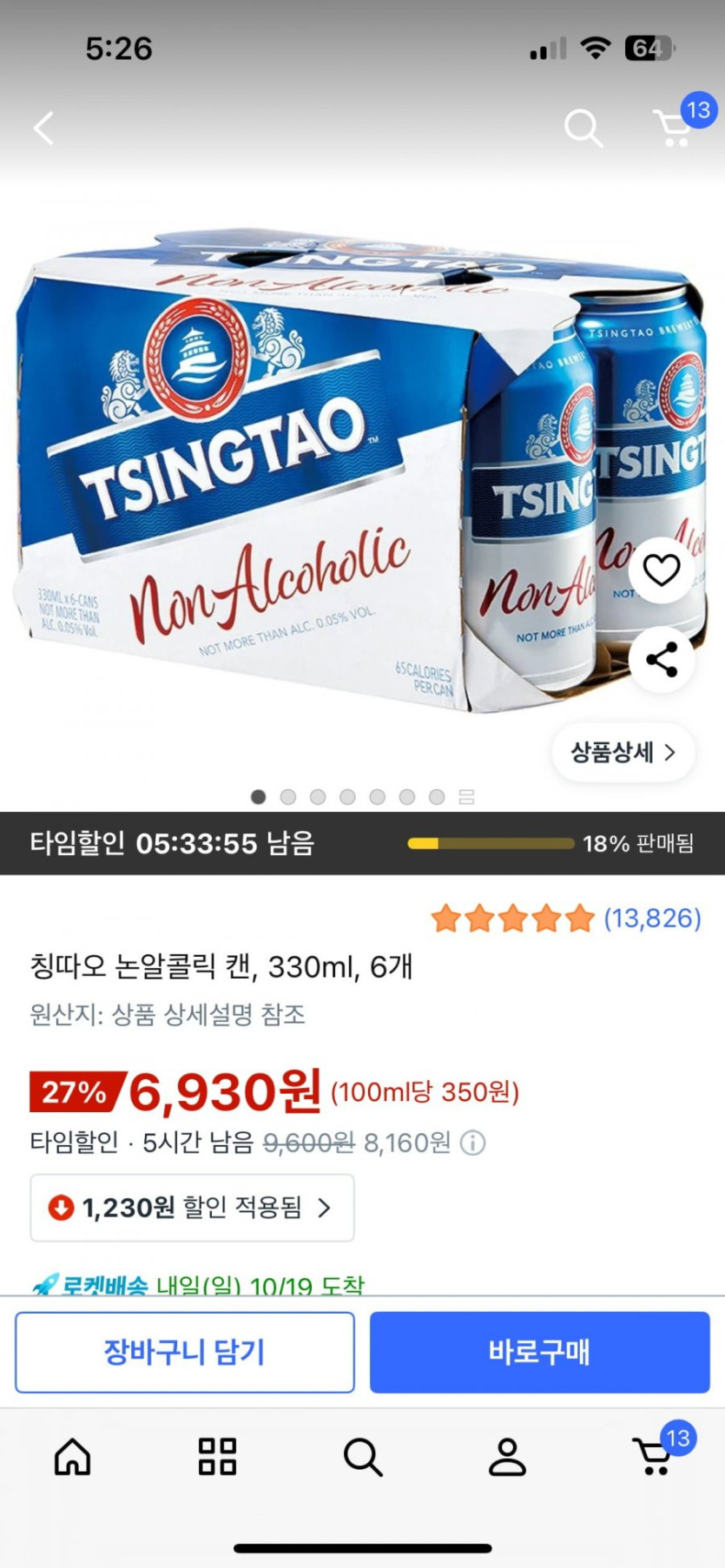Go back to the previous page
This screenshot has height=1568, width=725.
tap(43, 128)
